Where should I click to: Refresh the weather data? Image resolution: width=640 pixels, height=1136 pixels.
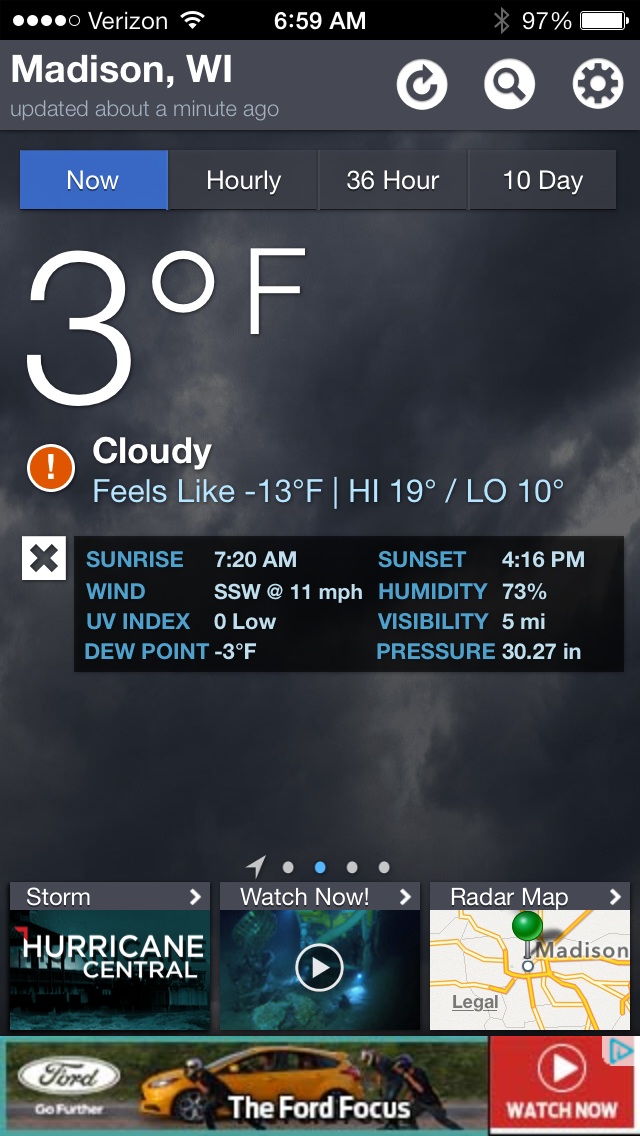click(422, 85)
